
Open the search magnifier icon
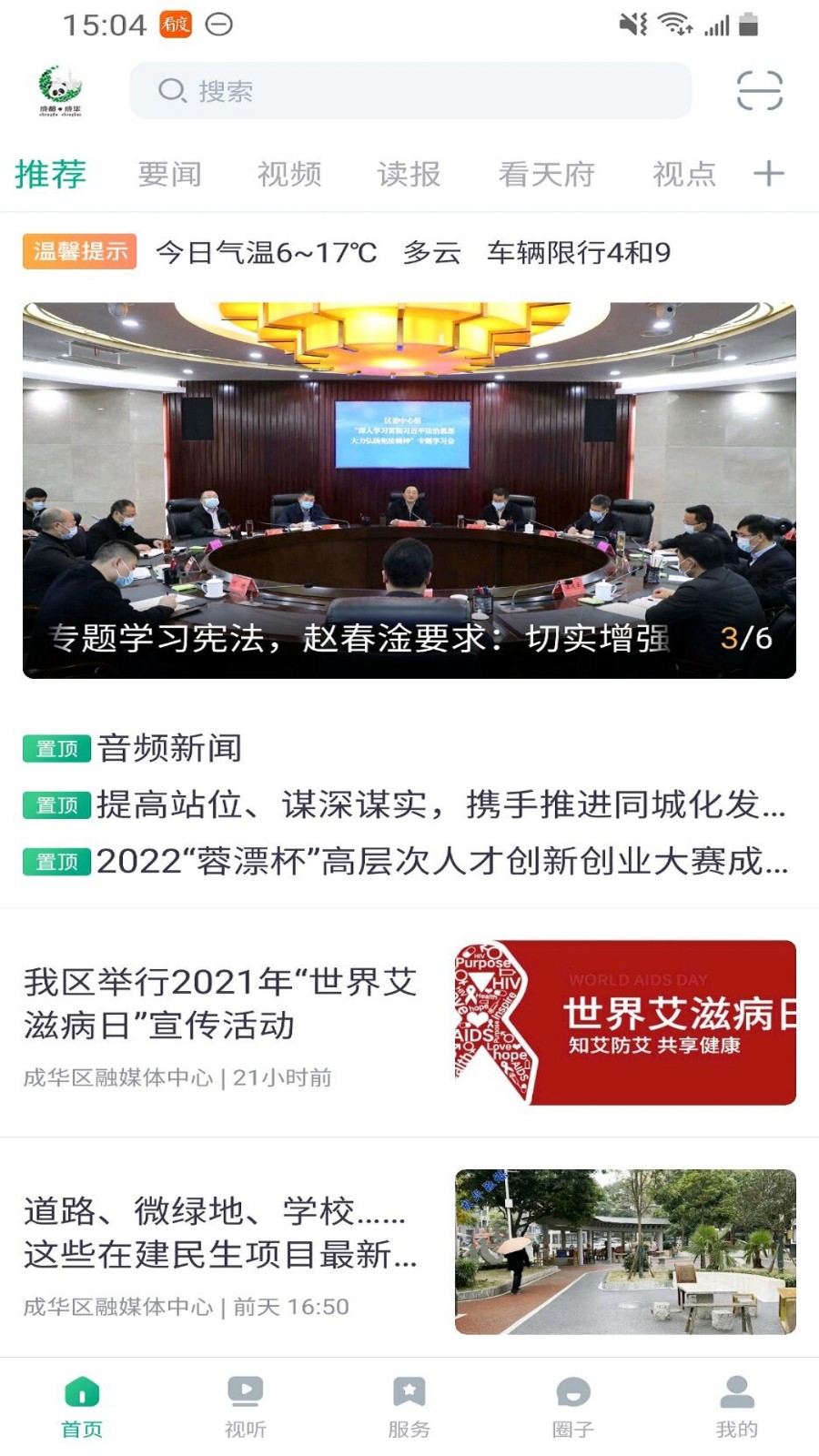(x=169, y=90)
